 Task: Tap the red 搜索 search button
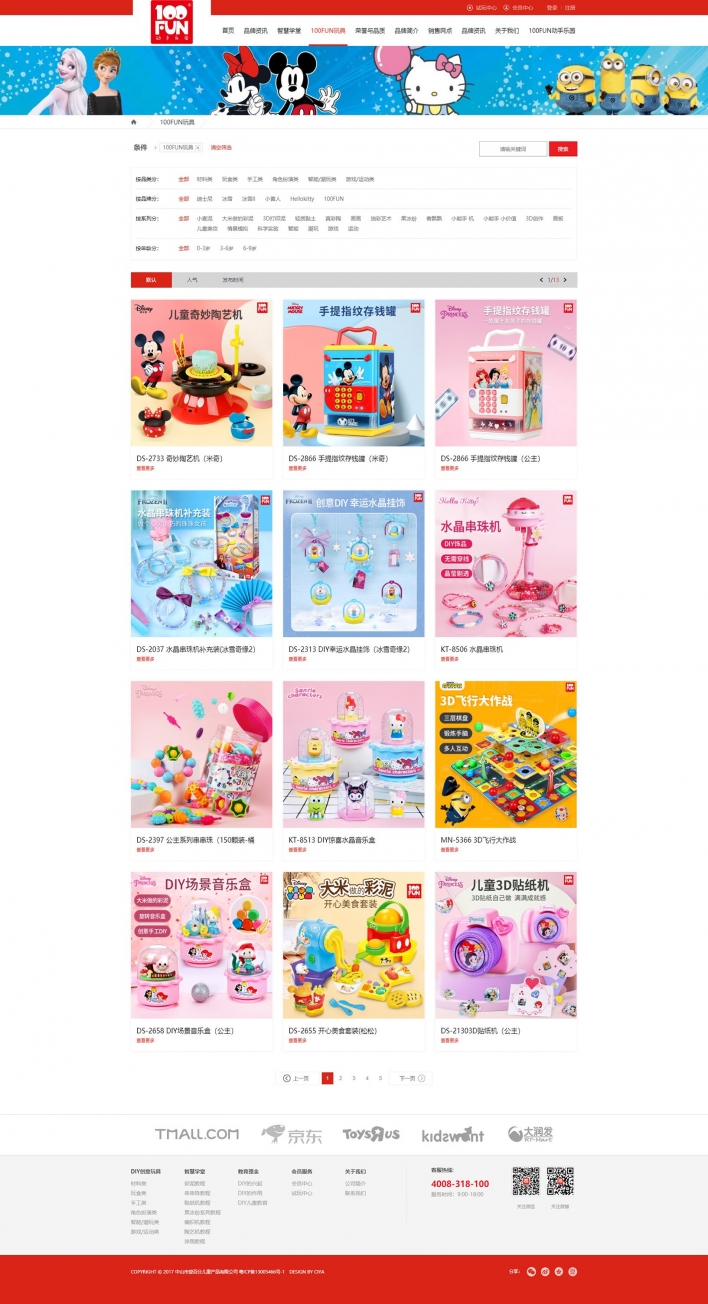click(563, 149)
